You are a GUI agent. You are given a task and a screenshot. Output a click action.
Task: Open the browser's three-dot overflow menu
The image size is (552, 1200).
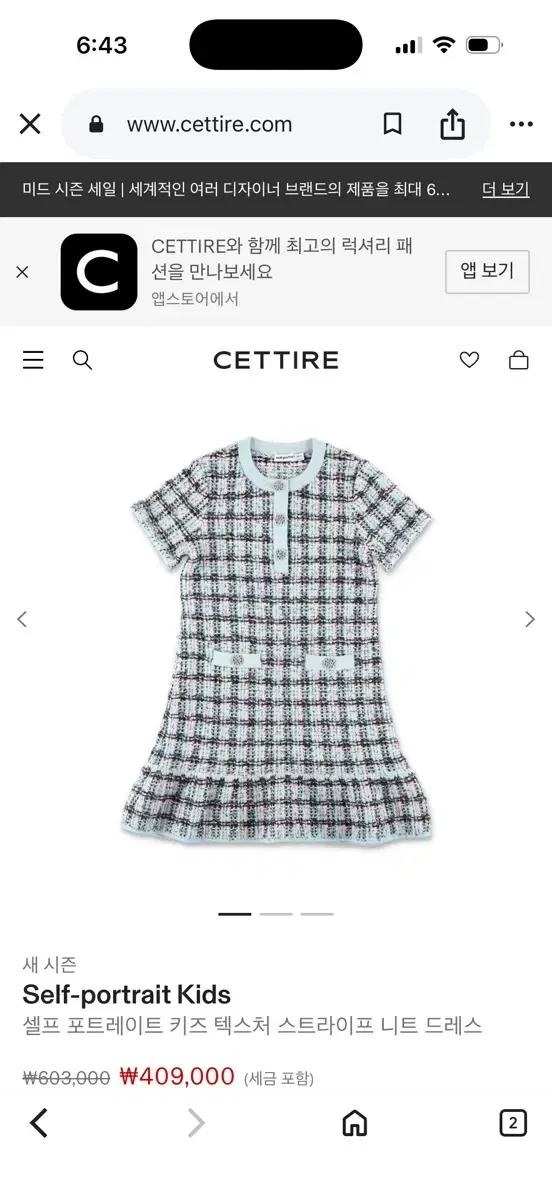pos(521,124)
